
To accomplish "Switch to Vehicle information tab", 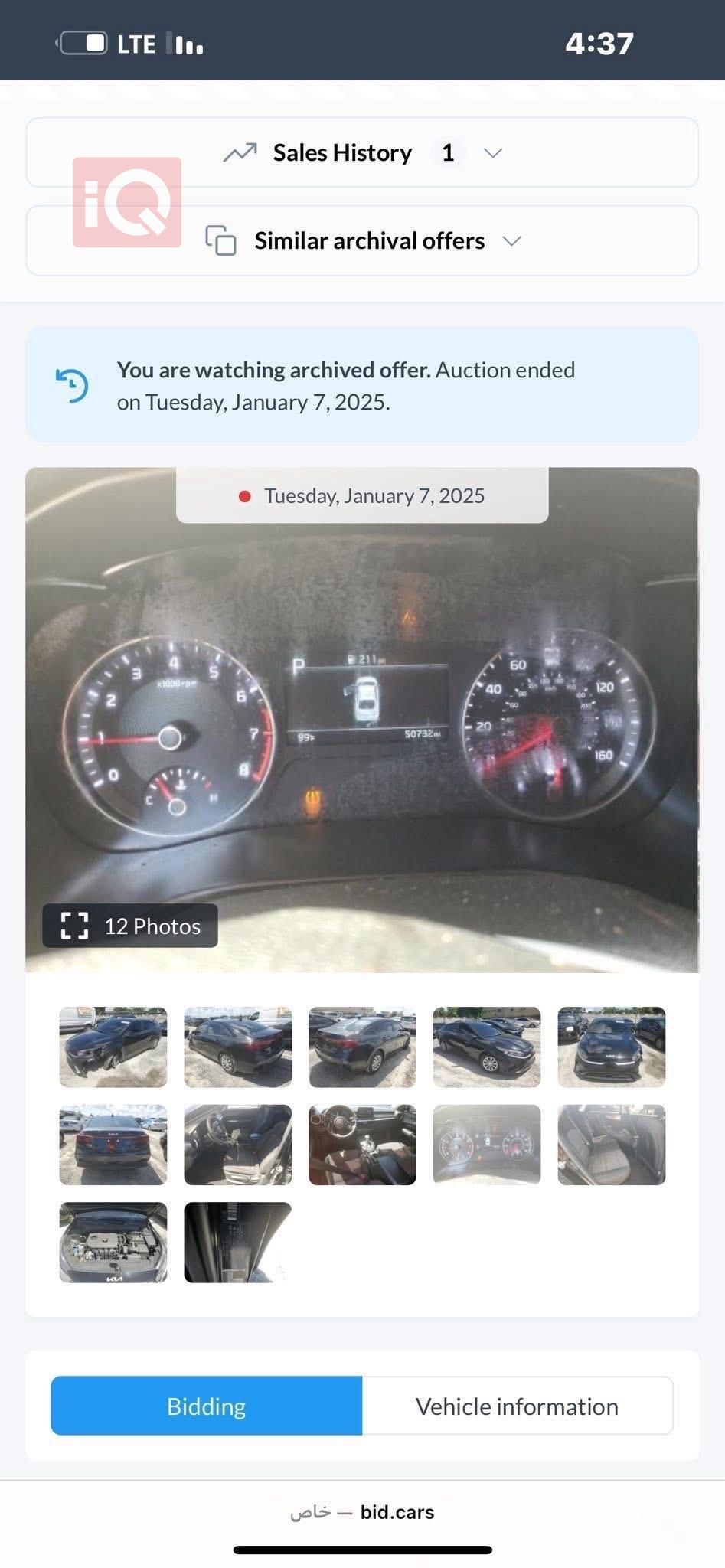I will coord(518,1406).
